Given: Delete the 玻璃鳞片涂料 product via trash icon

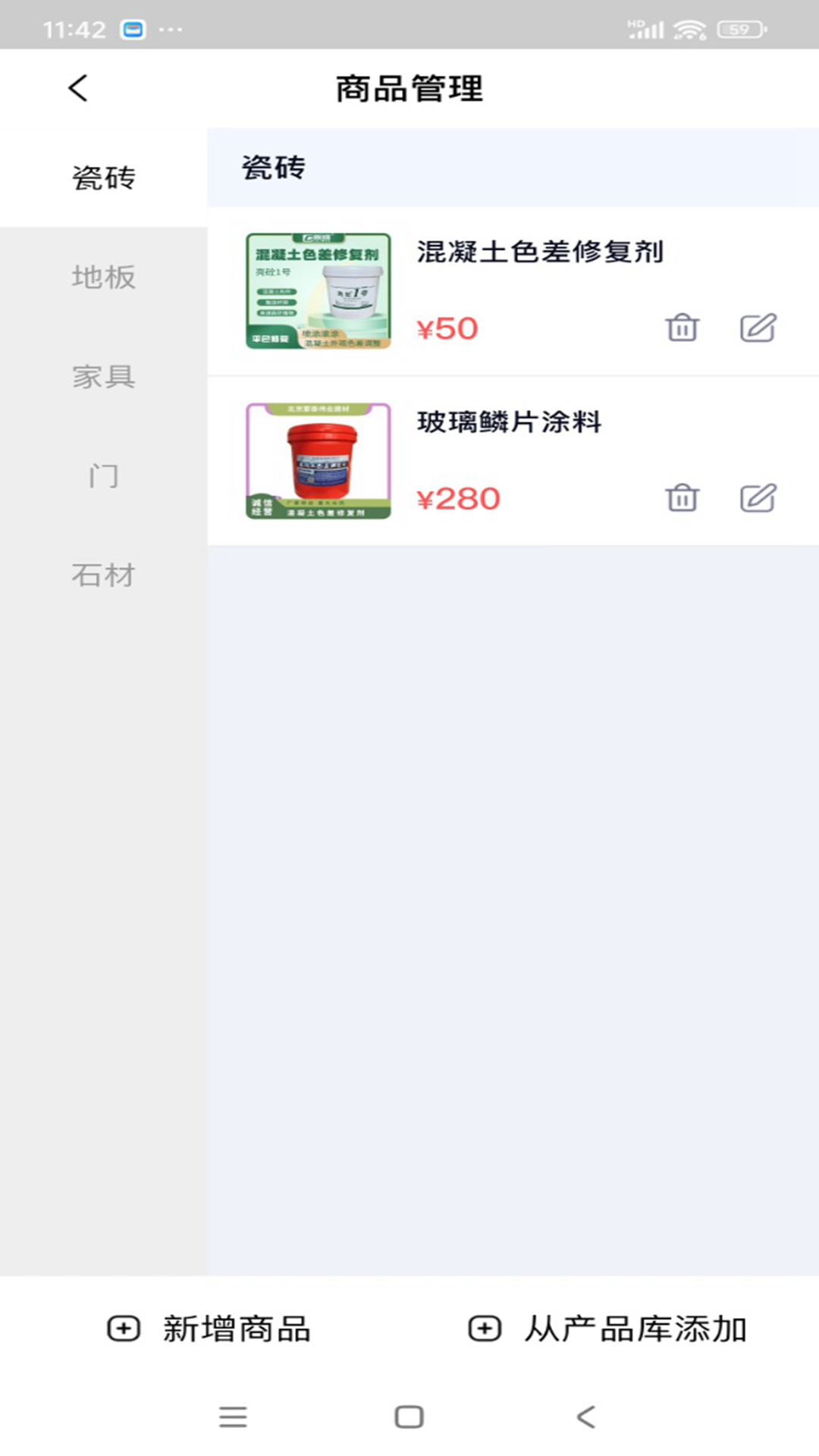Looking at the screenshot, I should pos(682,498).
